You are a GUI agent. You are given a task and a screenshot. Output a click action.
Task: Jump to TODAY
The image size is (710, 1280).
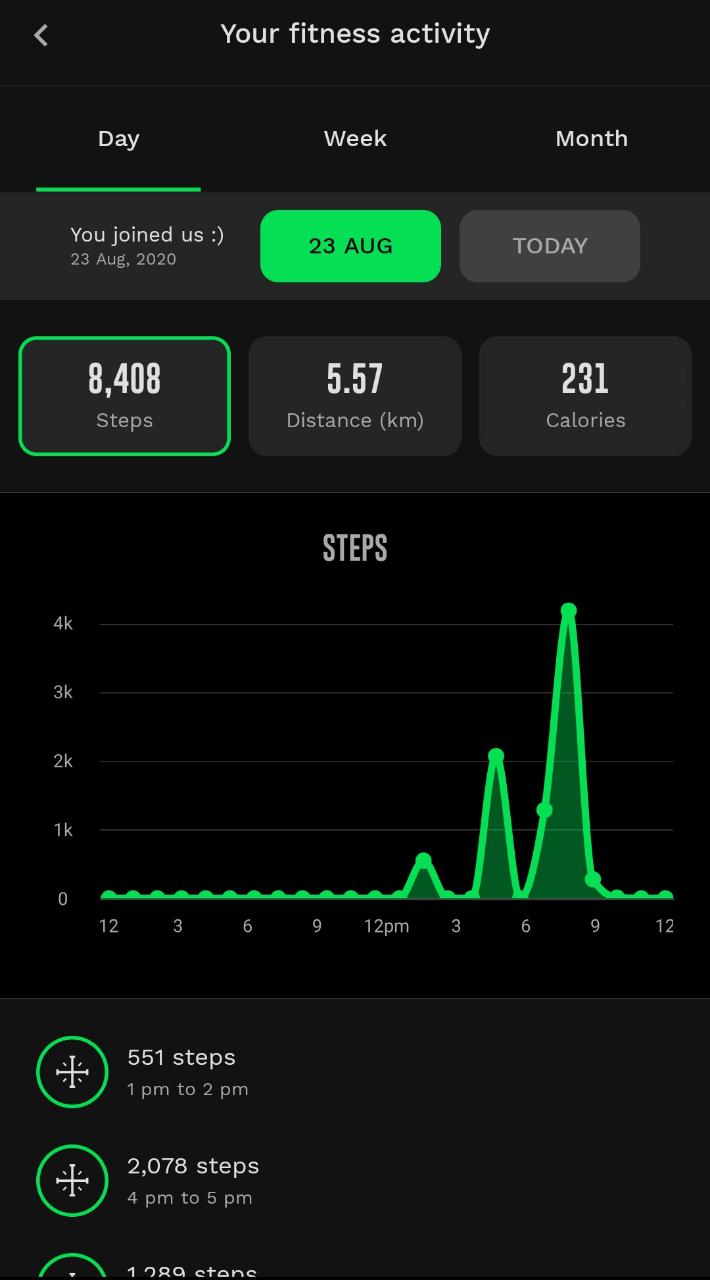pyautogui.click(x=550, y=246)
